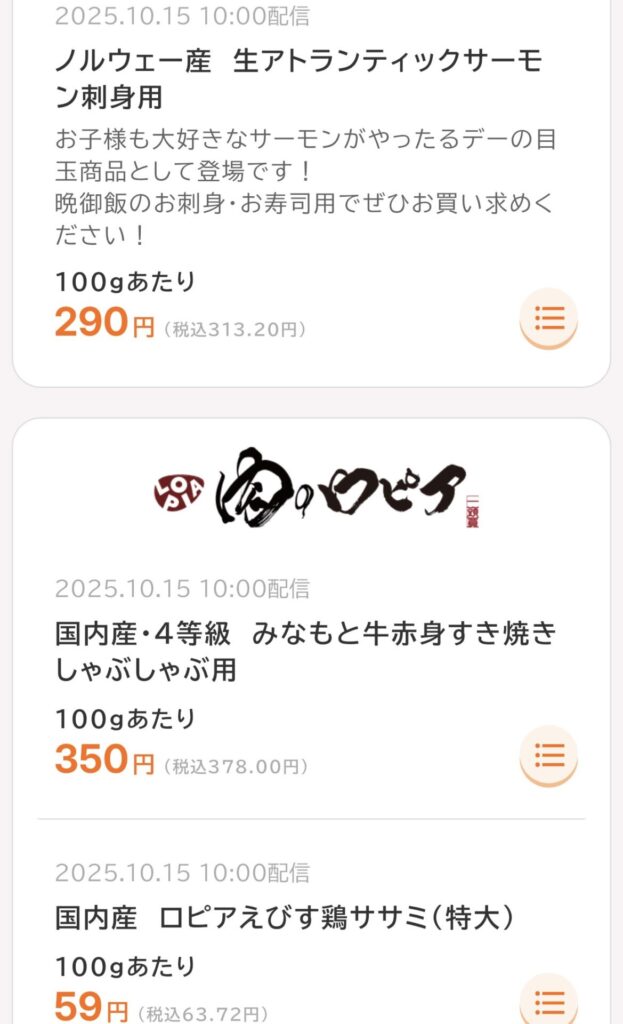Viewport: 623px width, 1024px height.
Task: Tap the list icon for みなもと牛赤身すき焼き
Action: click(549, 755)
